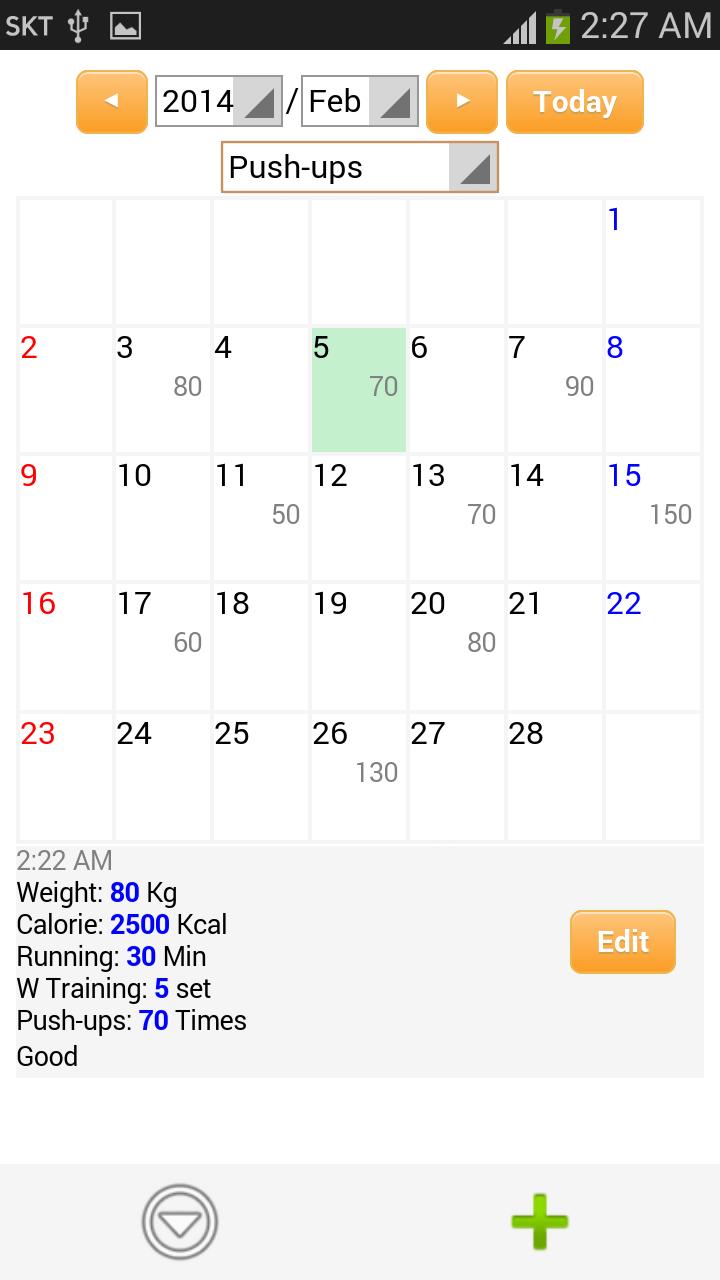Edit the 2:22 AM workout entry
The image size is (720, 1280).
622,941
